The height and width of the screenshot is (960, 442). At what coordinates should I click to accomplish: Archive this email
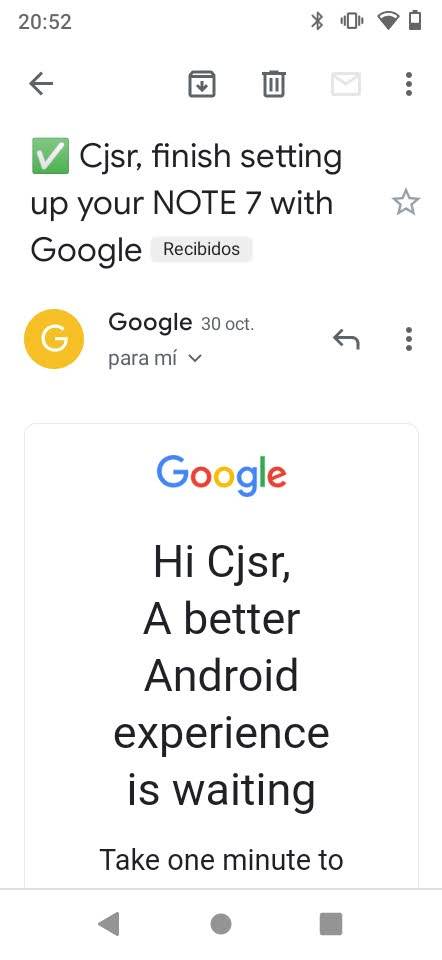coord(202,84)
